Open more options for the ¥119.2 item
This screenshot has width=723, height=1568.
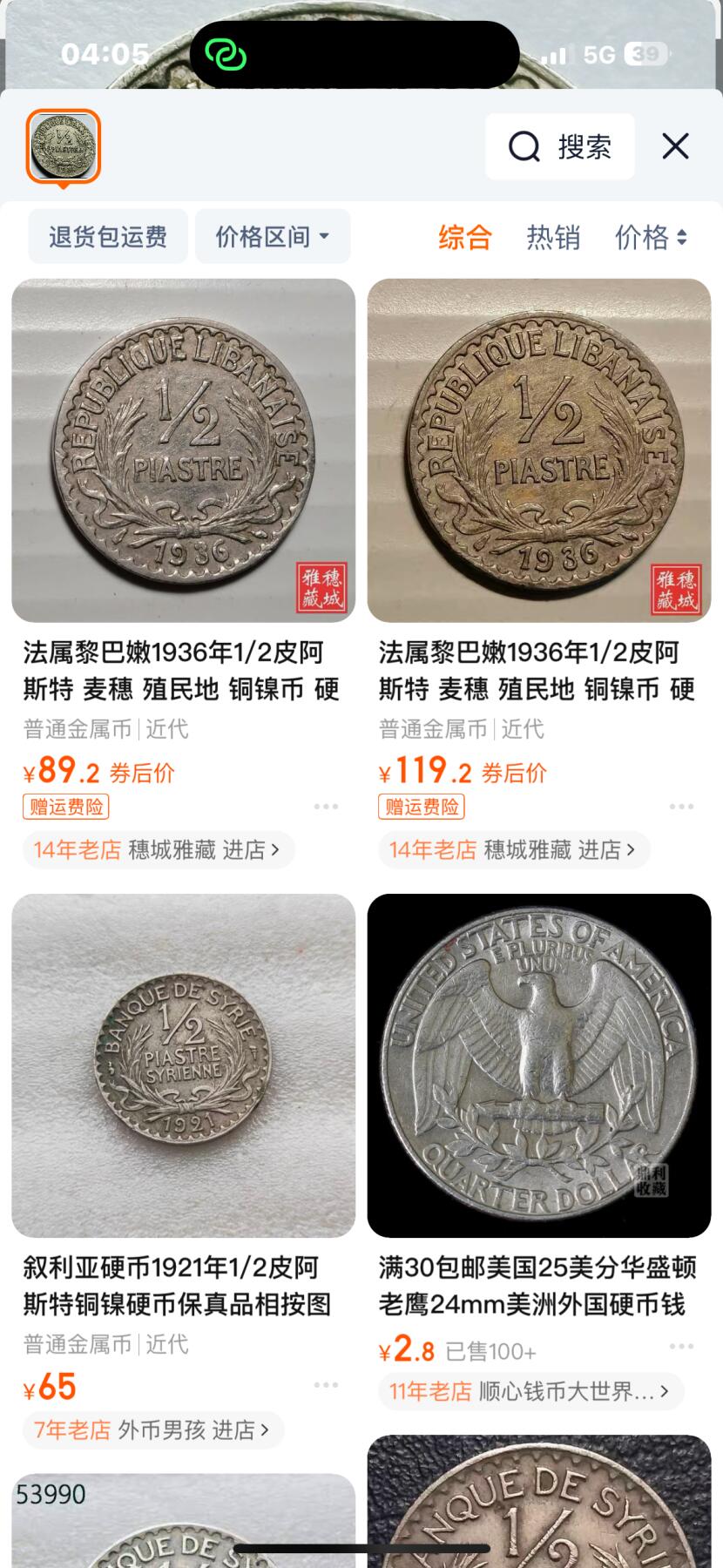tap(681, 807)
